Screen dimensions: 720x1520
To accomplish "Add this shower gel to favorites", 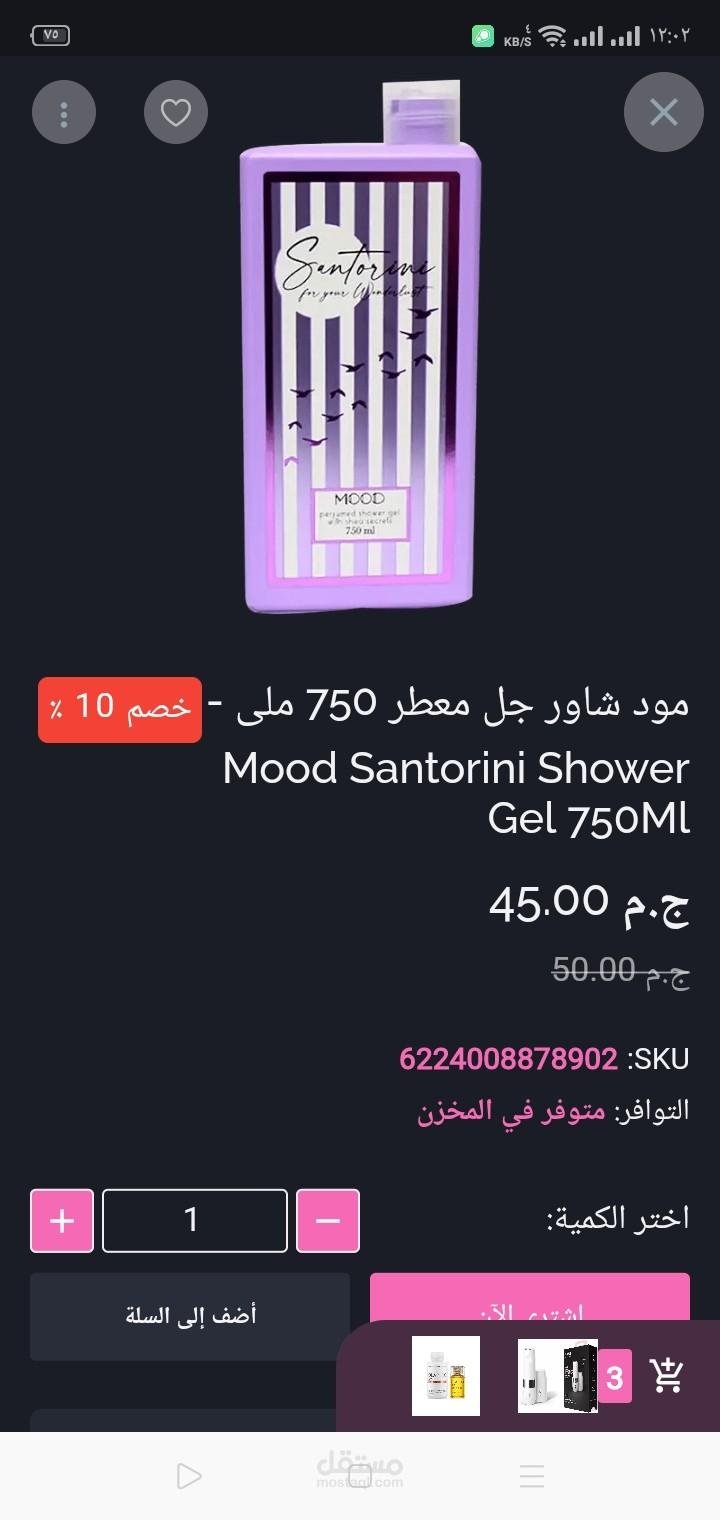I will coord(176,112).
